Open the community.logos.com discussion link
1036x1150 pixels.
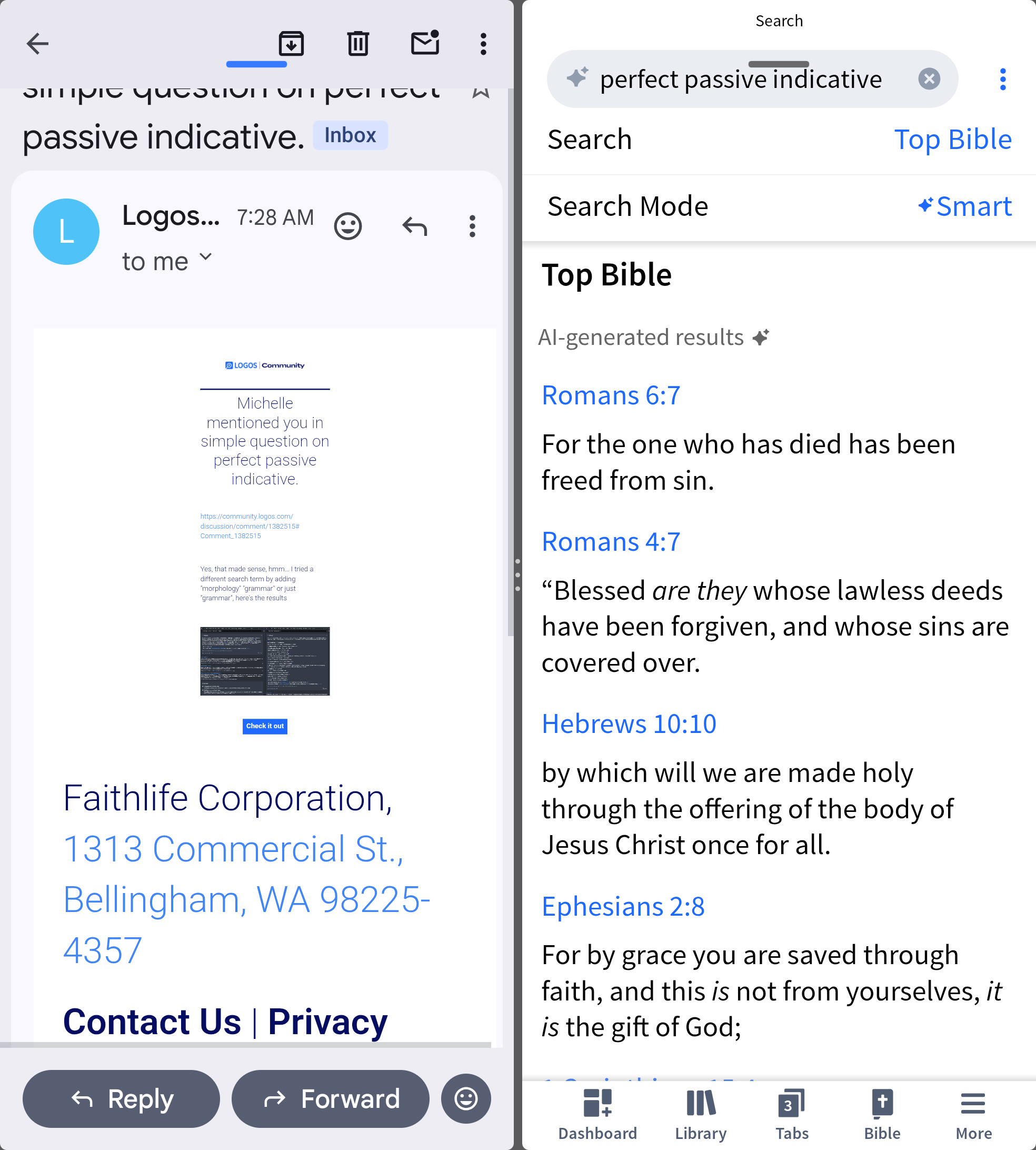[250, 526]
